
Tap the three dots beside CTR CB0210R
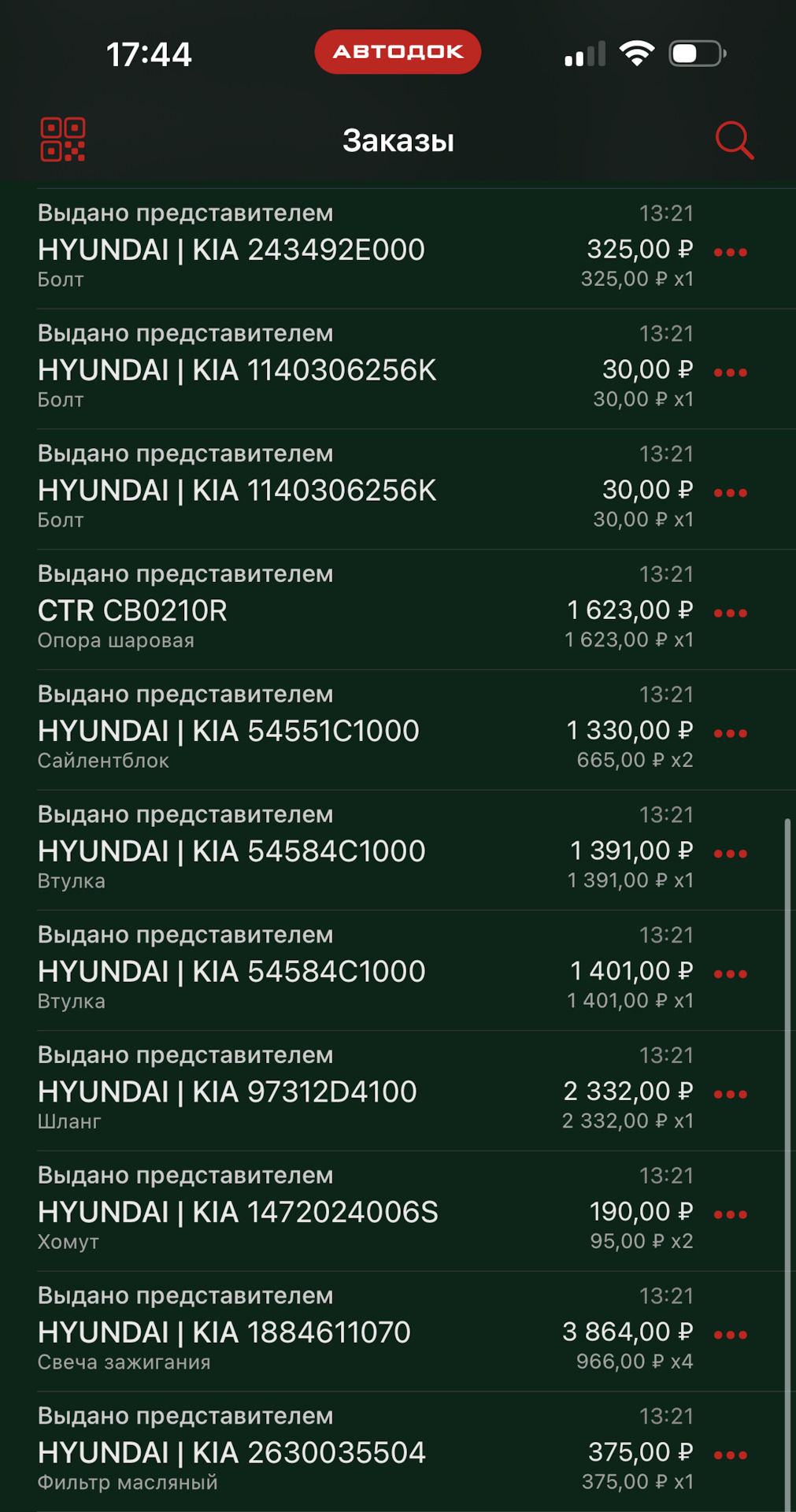pyautogui.click(x=730, y=613)
